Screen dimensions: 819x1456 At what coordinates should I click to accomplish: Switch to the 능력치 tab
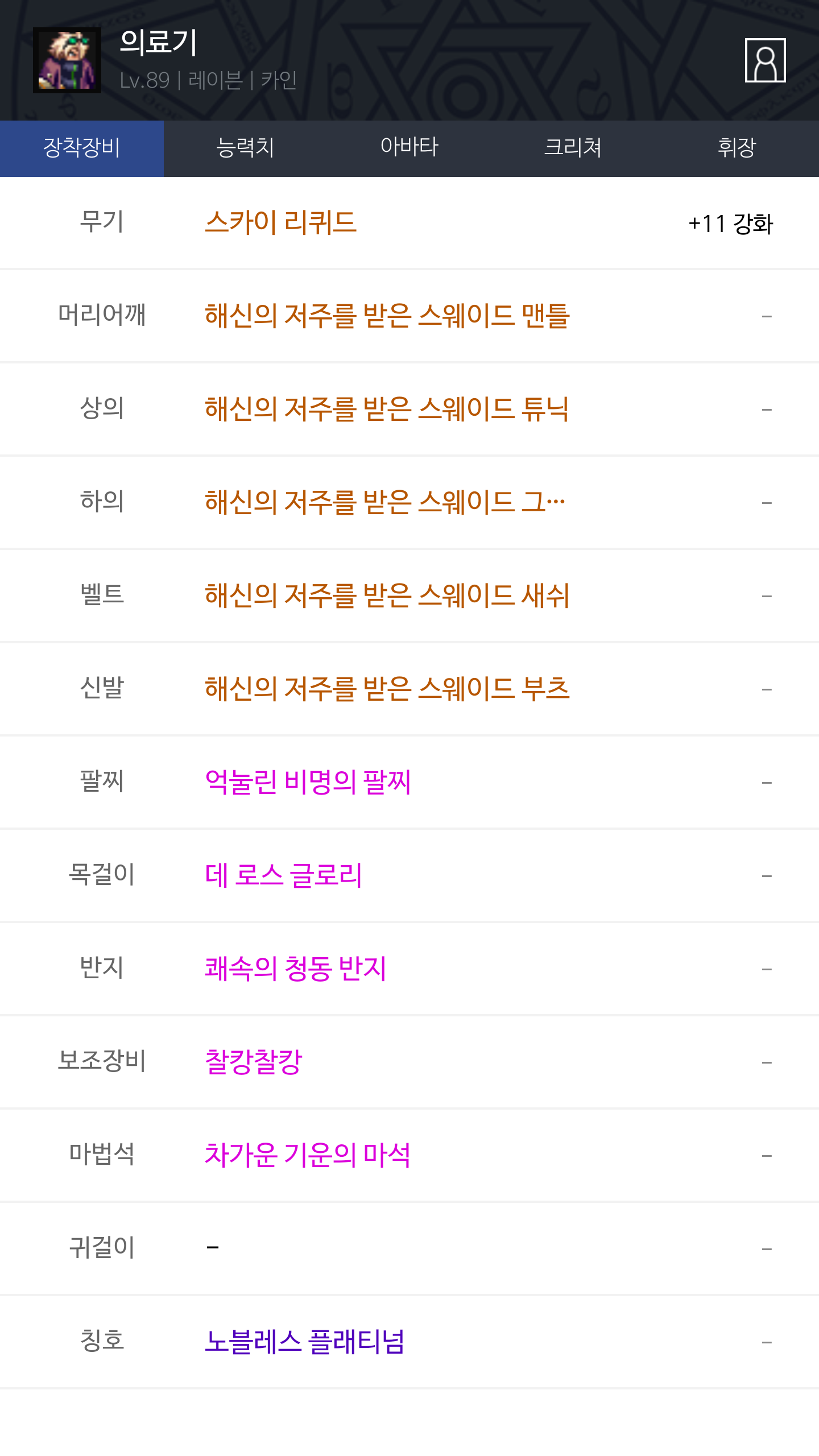tap(245, 148)
